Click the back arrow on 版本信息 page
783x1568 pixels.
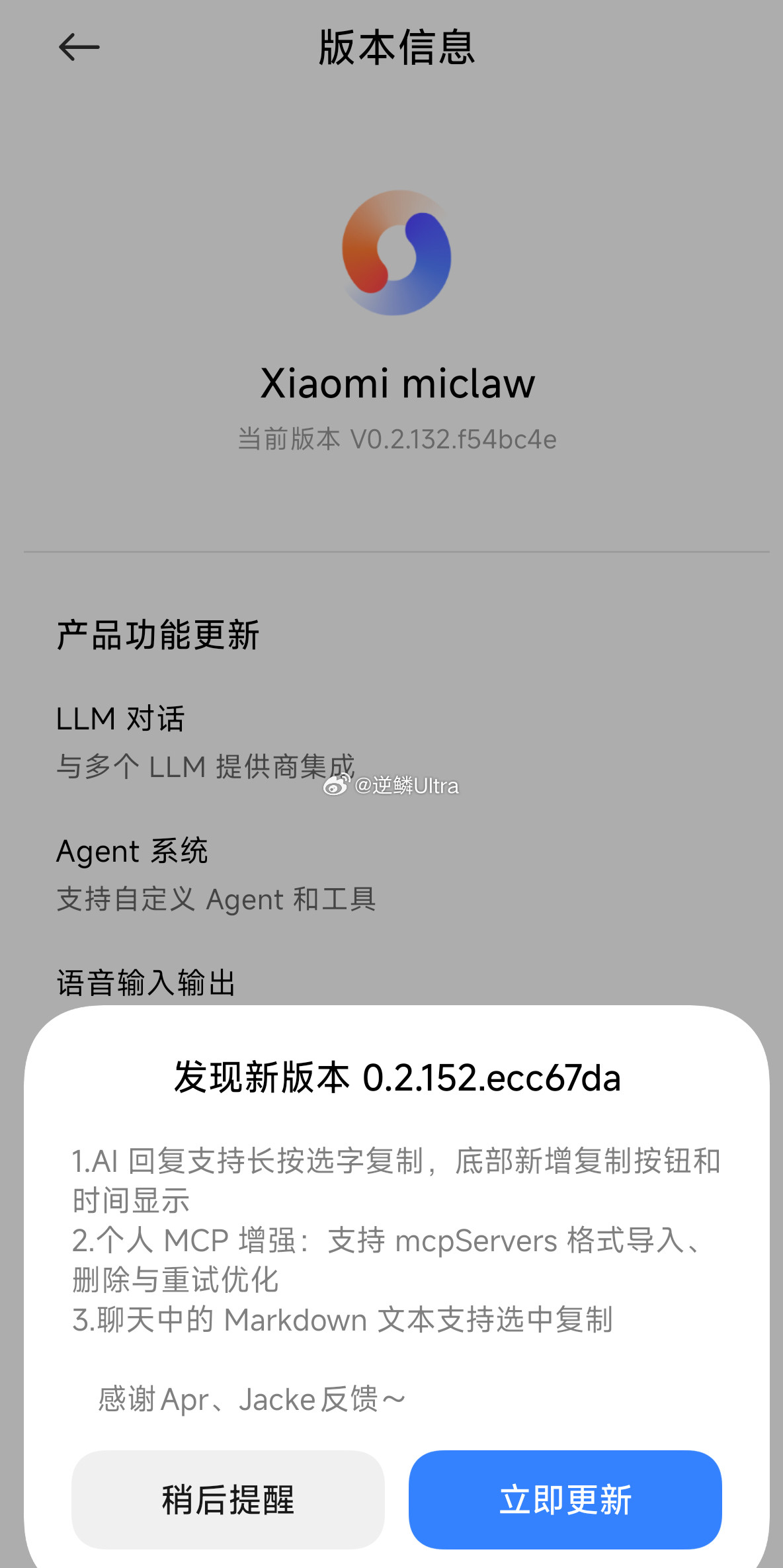point(79,46)
